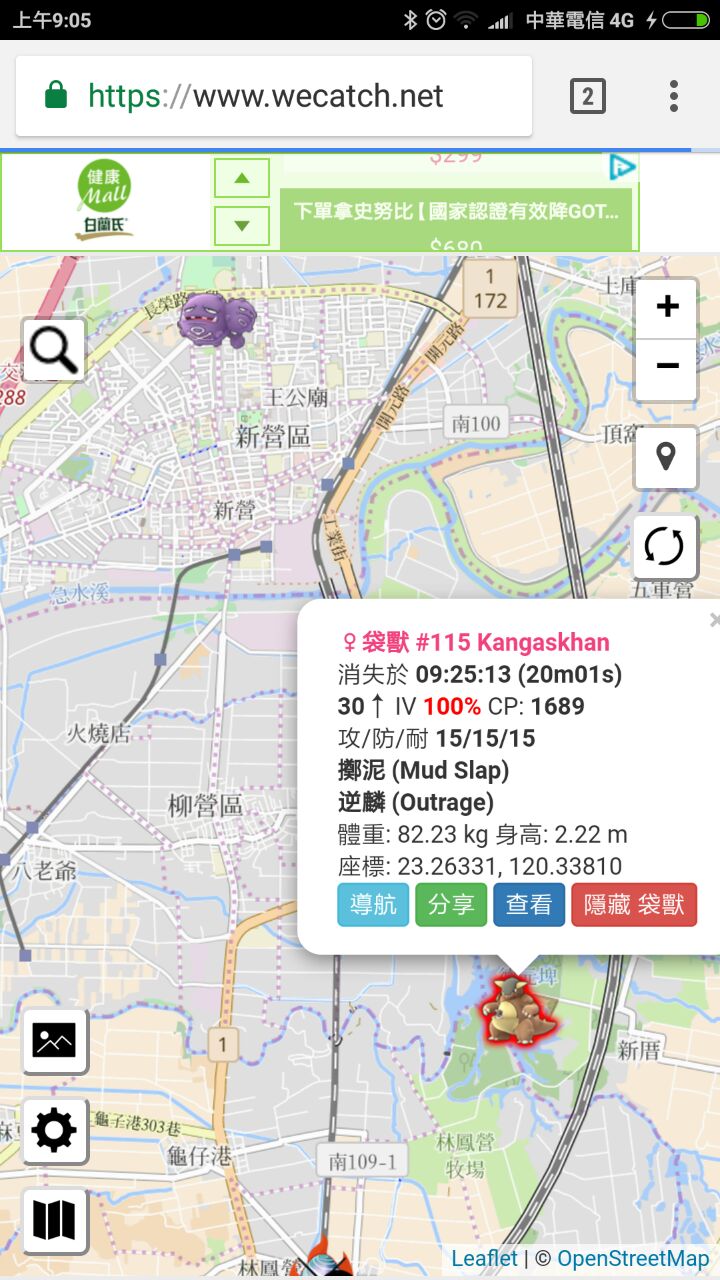
Task: Tap the 導航 navigation button
Action: click(373, 904)
